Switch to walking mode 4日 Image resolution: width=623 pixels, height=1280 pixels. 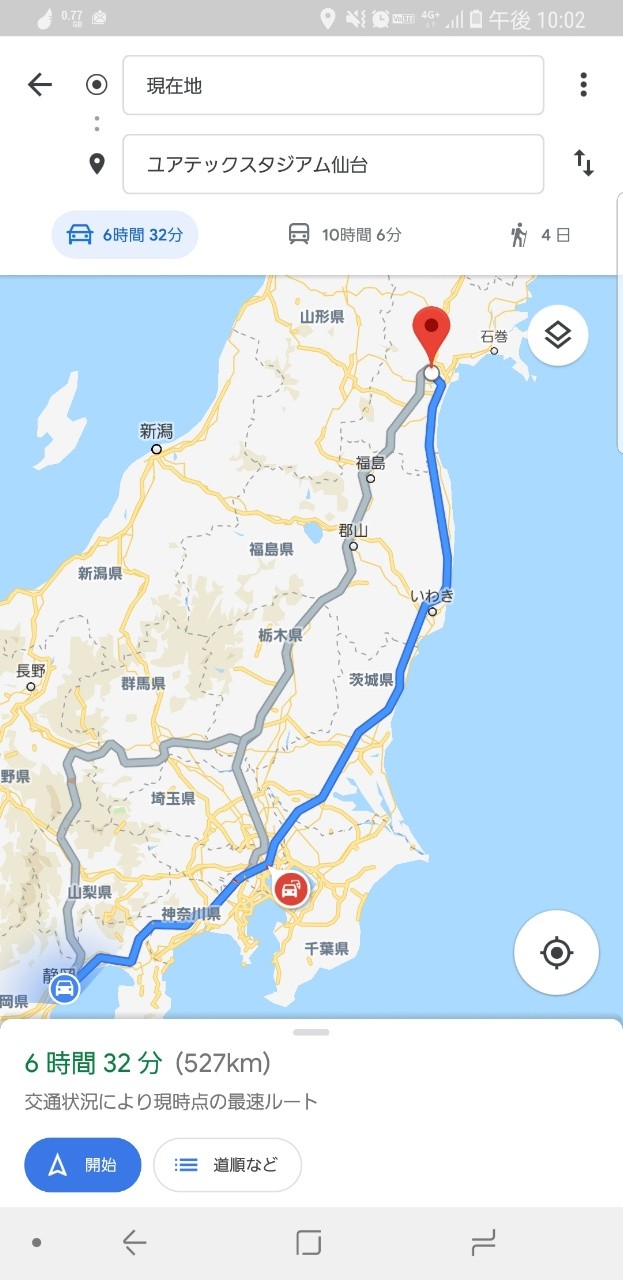pos(540,235)
